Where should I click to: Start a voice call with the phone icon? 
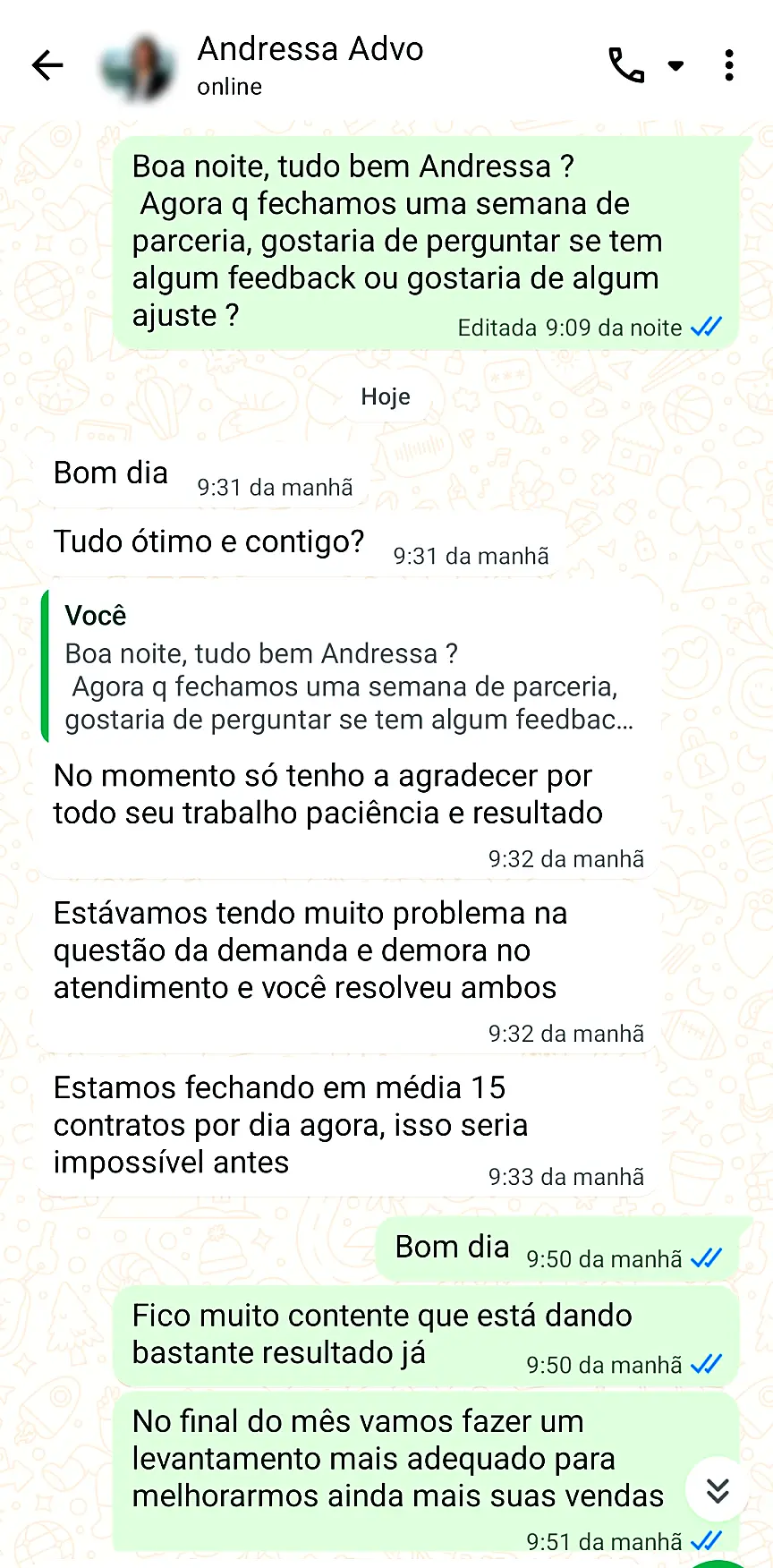pos(626,64)
